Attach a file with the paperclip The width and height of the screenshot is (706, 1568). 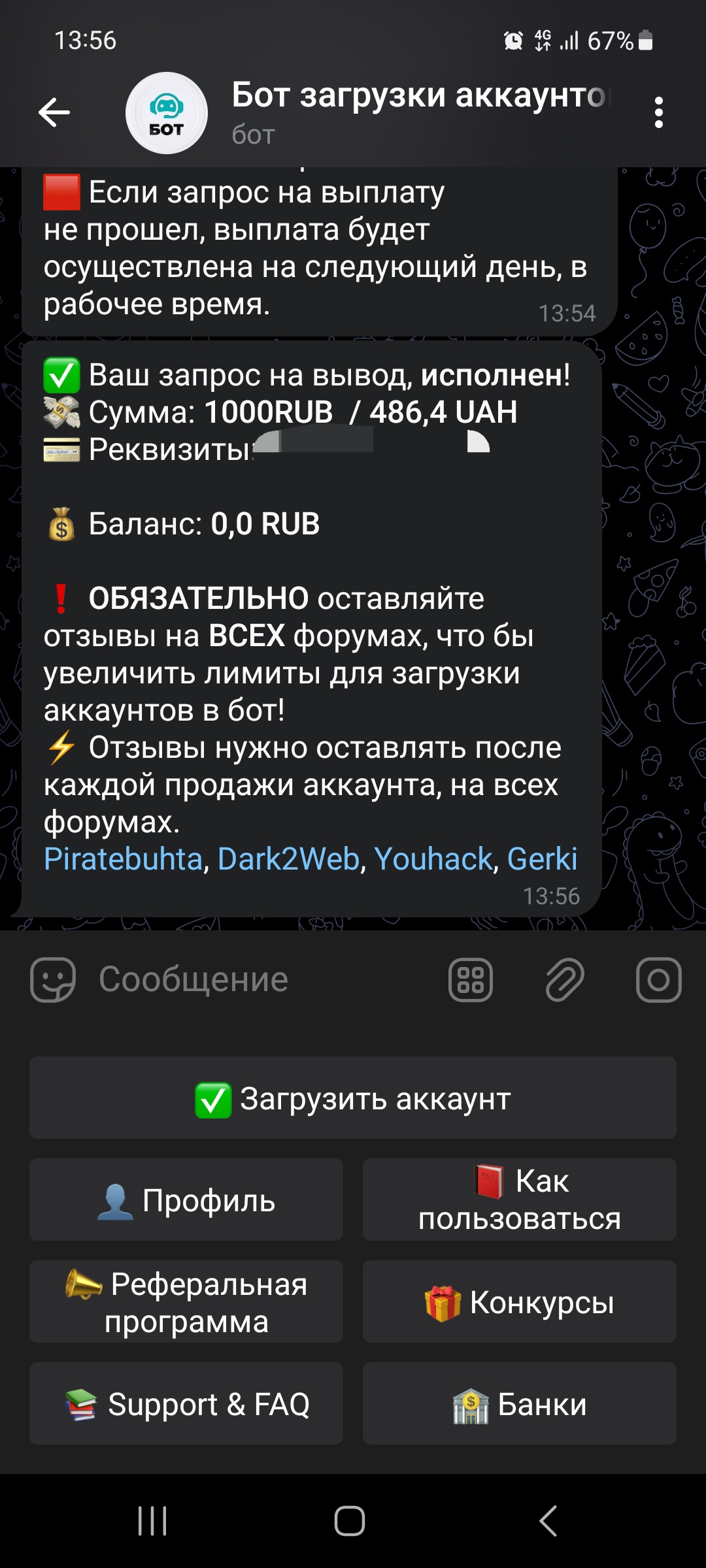(565, 979)
